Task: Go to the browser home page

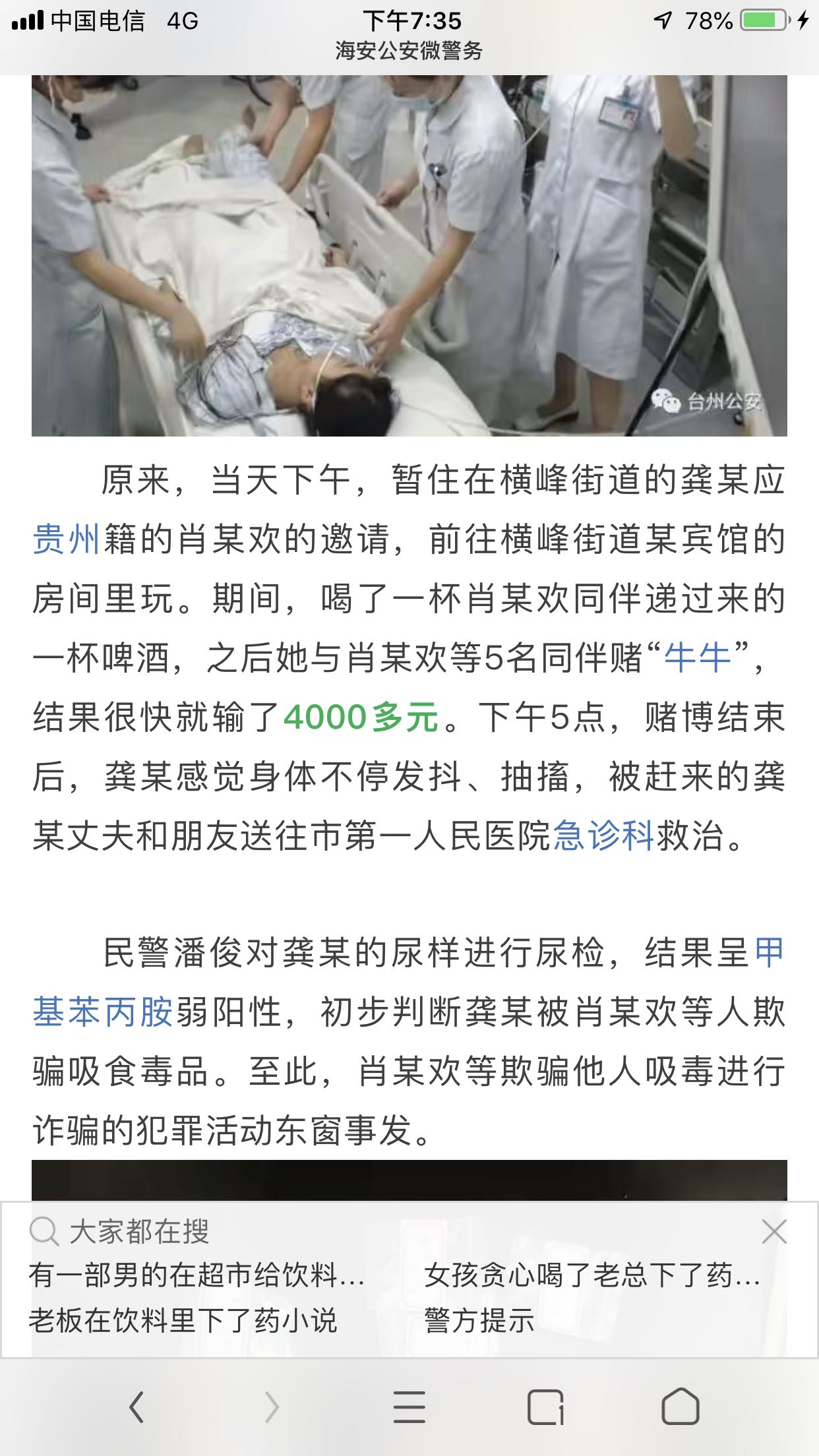Action: (681, 1407)
